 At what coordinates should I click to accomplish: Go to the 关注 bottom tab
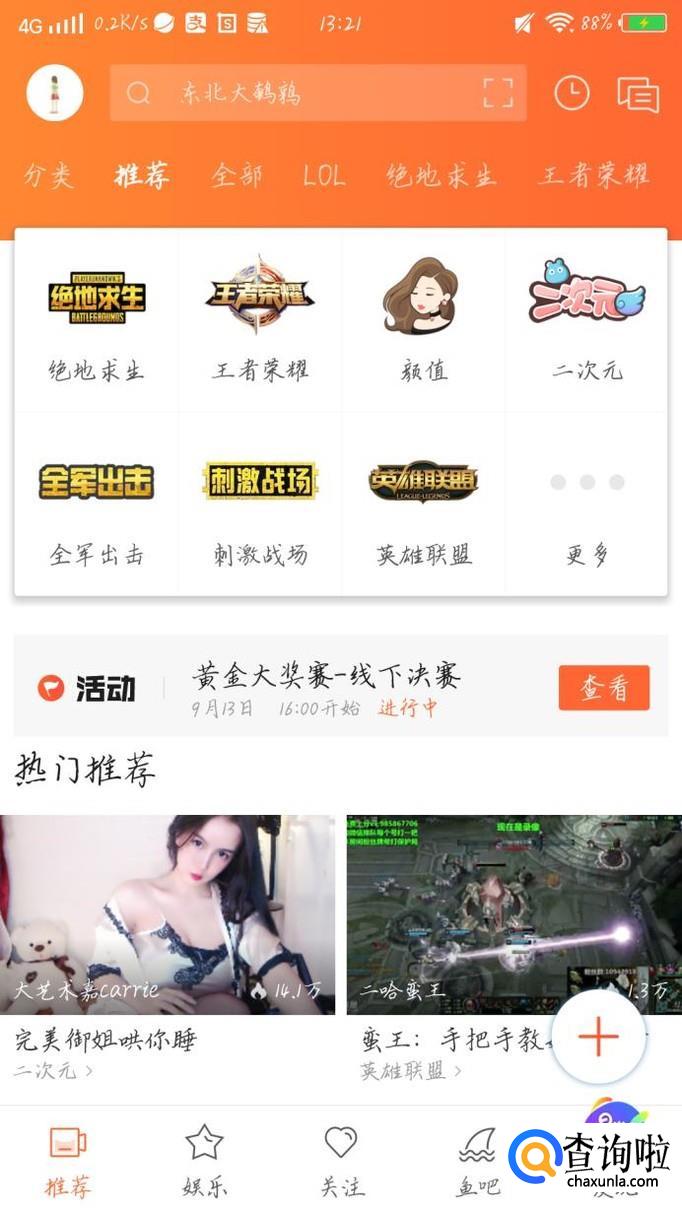pos(341,1160)
